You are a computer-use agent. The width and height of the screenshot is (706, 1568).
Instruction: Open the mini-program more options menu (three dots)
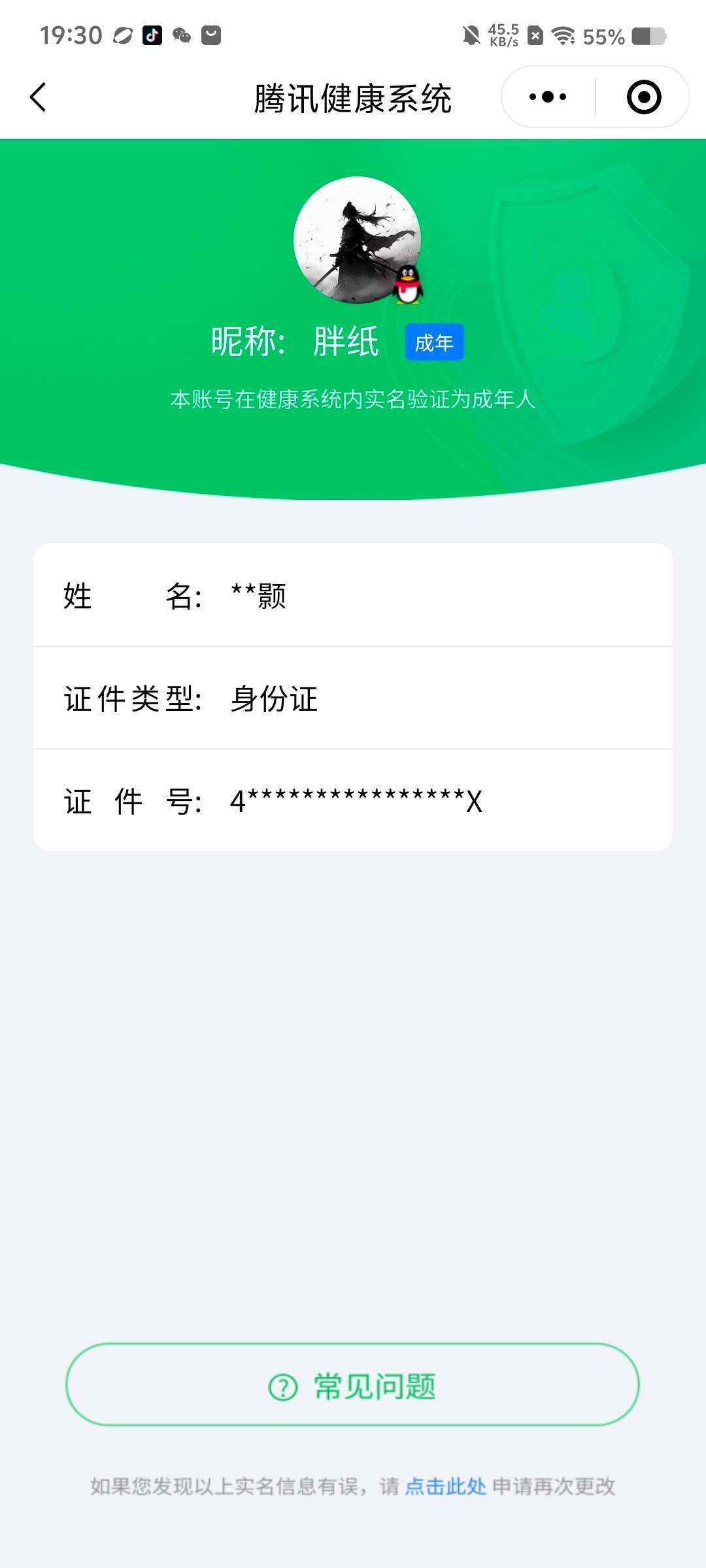(546, 97)
